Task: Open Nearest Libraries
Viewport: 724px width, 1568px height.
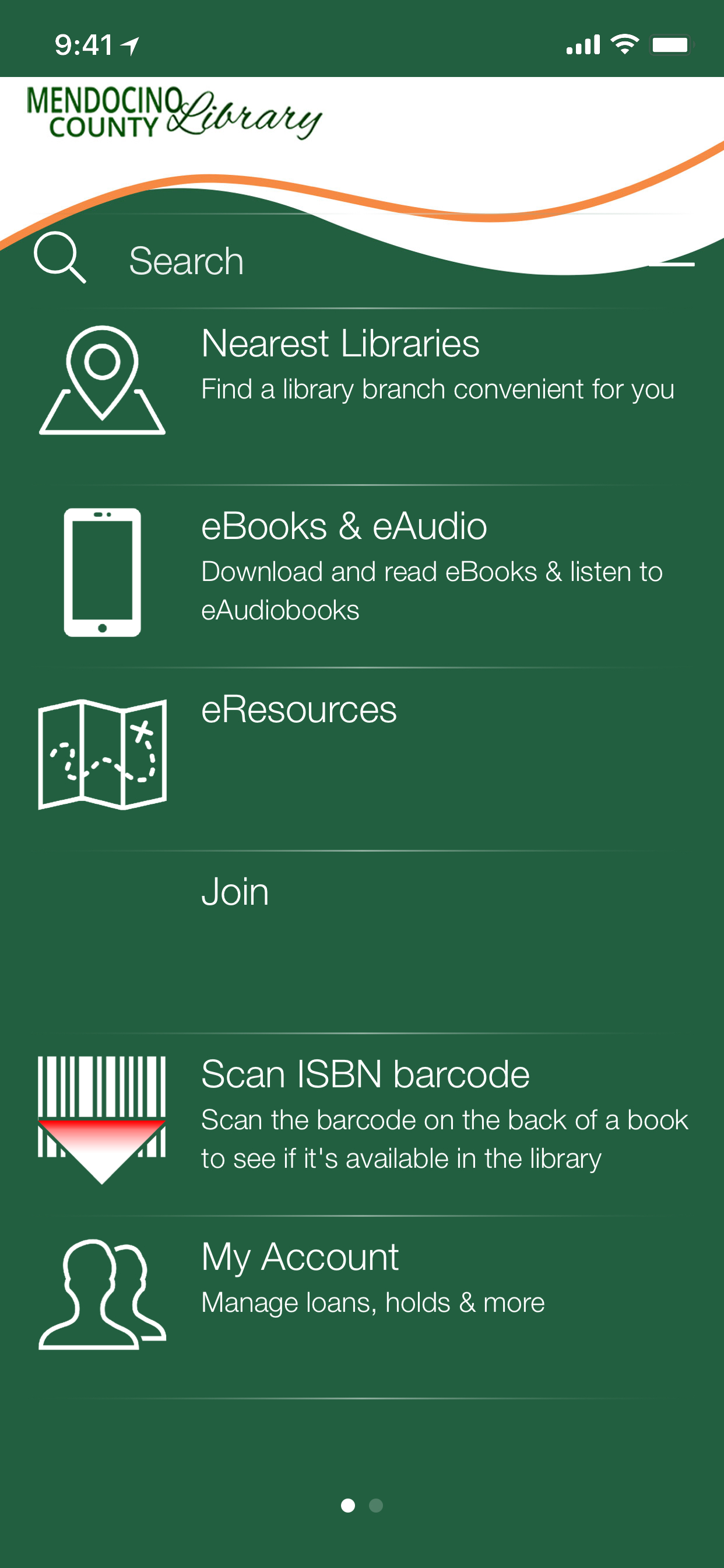Action: click(362, 380)
